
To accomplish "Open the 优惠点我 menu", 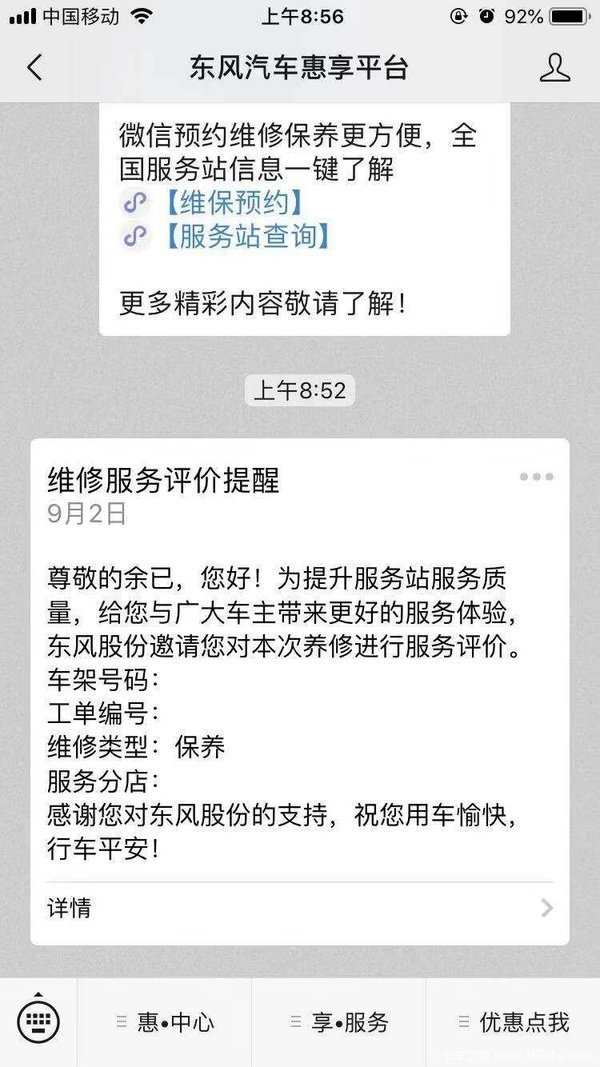I will coord(513,1022).
